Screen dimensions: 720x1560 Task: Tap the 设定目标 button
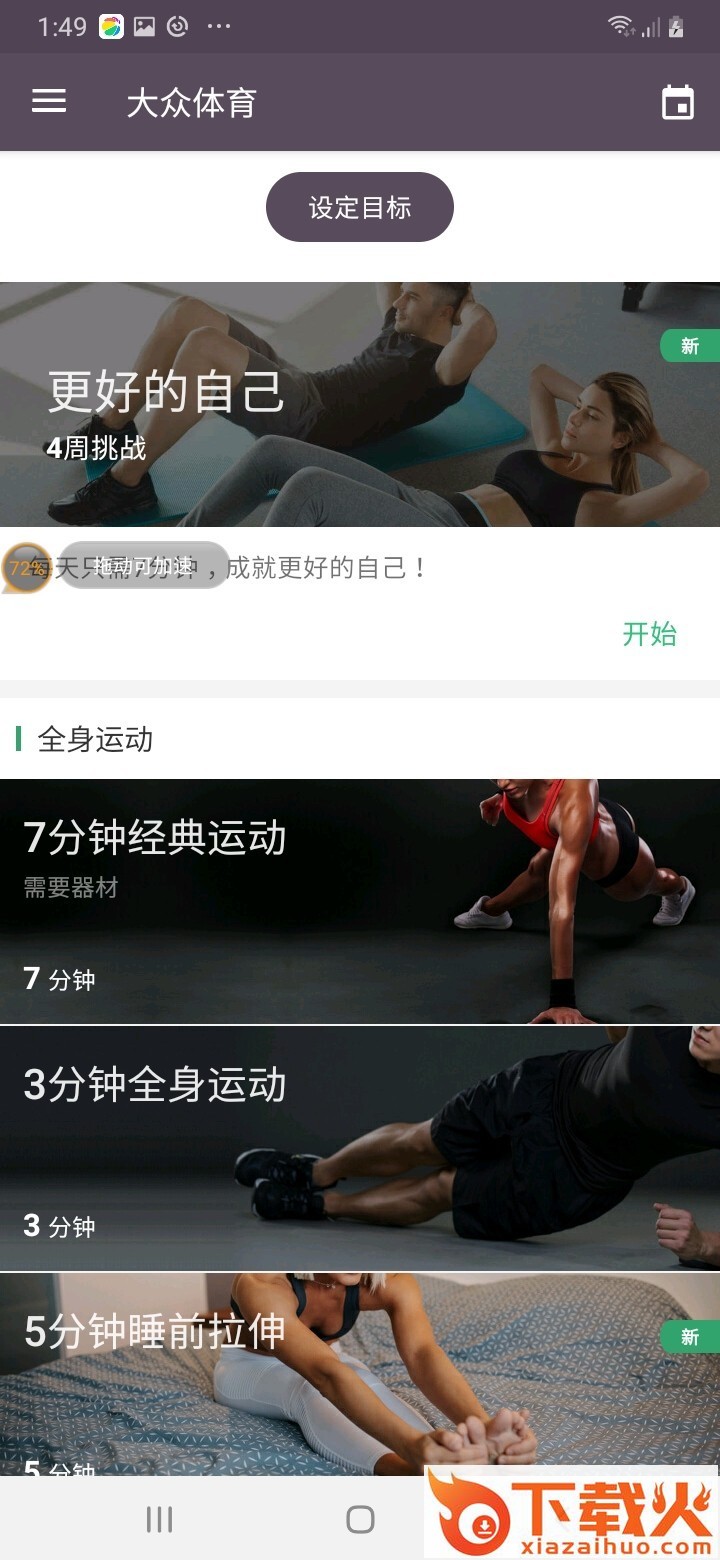click(360, 207)
